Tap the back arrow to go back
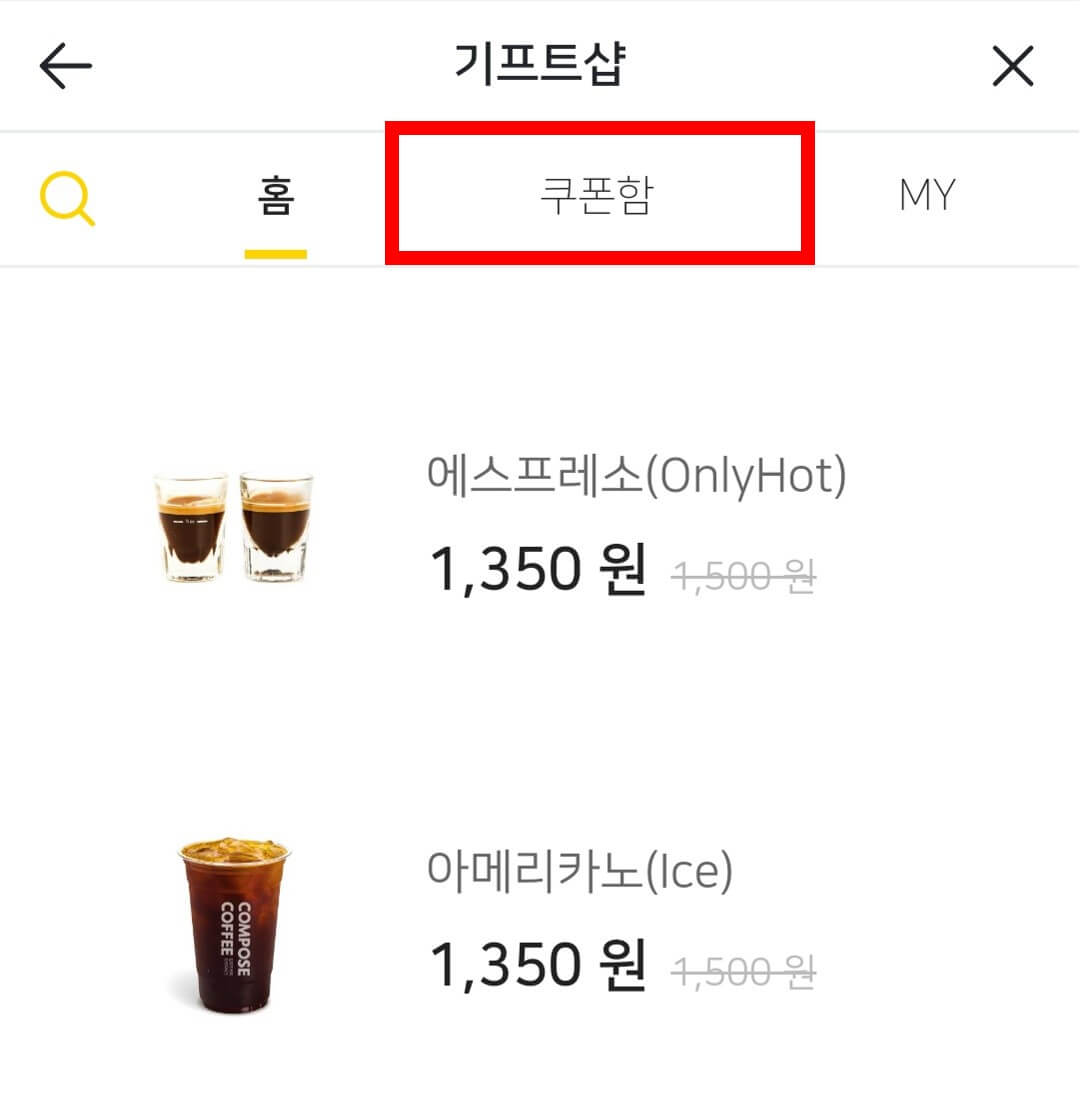Screen dimensions: 1086x1097 click(x=64, y=66)
